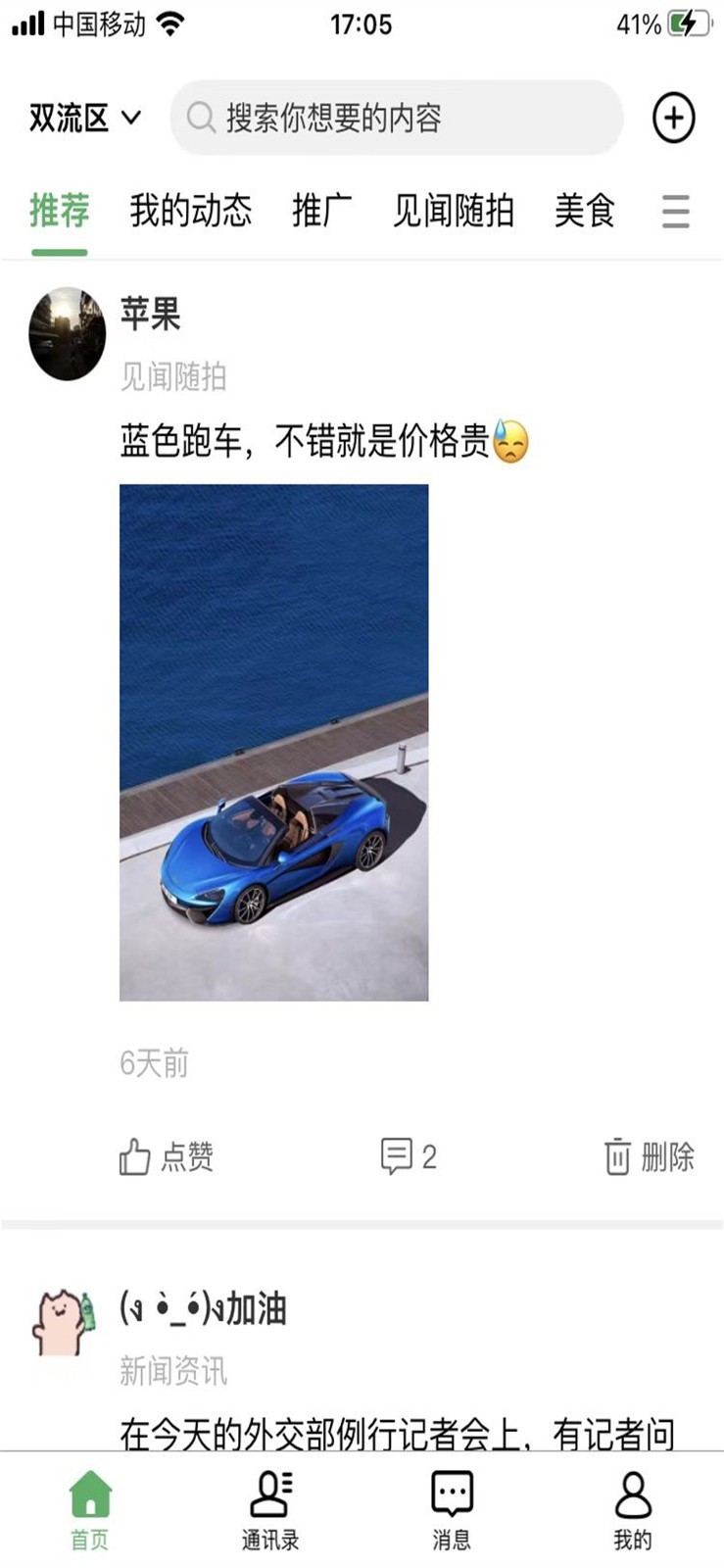This screenshot has height=1568, width=724.
Task: Switch to the 我的动态 tab
Action: 190,211
